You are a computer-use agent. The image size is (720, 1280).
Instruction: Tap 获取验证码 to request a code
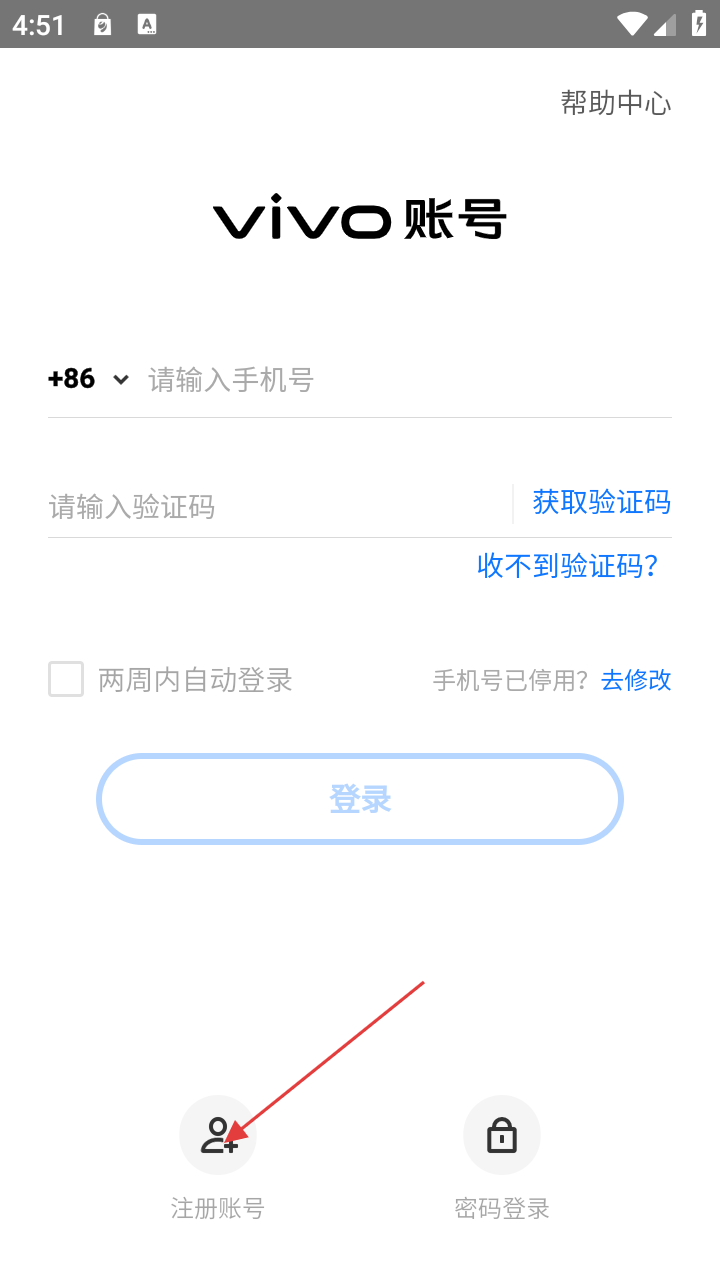pos(601,502)
